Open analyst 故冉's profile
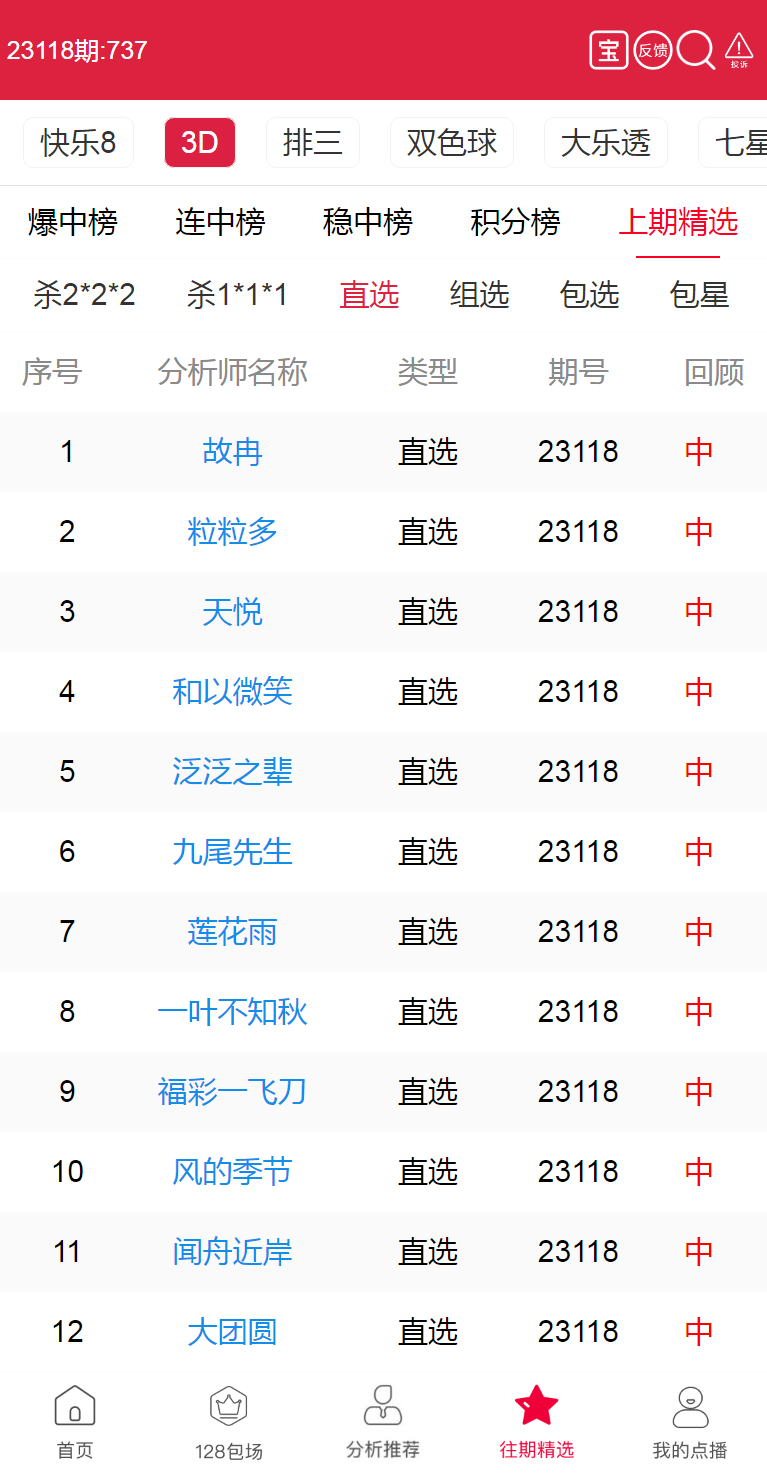The image size is (767, 1475). click(232, 452)
